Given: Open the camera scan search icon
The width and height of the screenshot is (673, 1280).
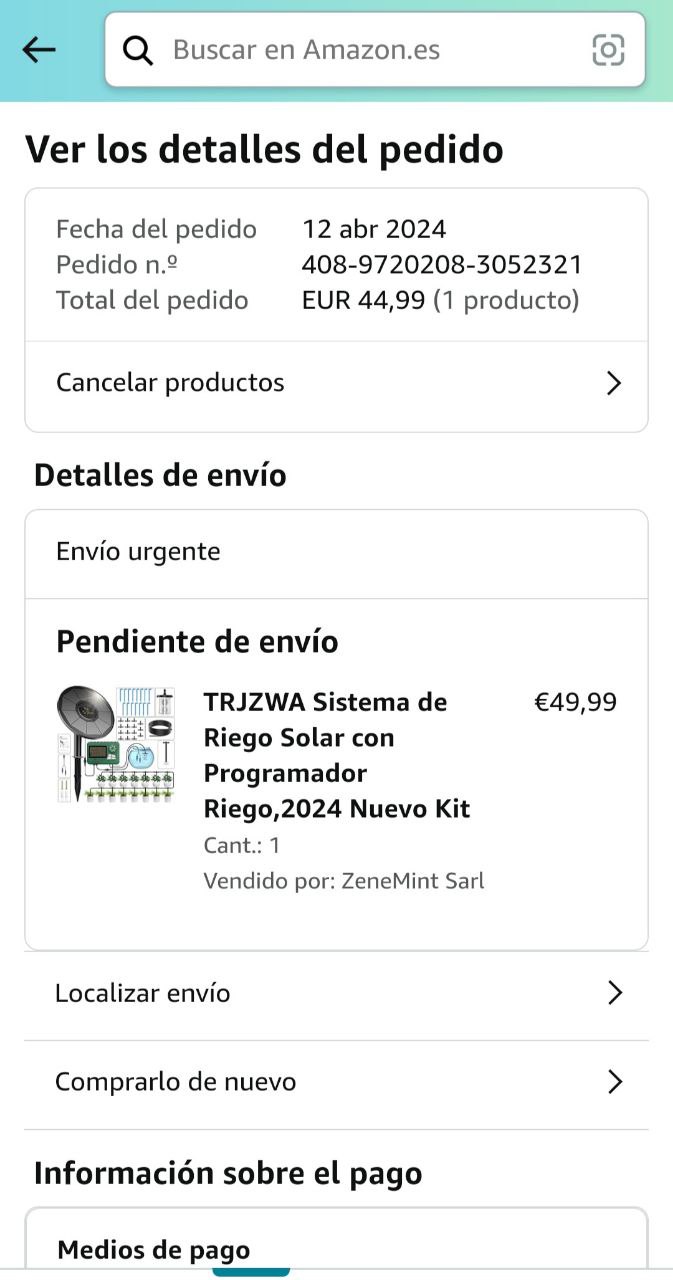Looking at the screenshot, I should pyautogui.click(x=608, y=50).
